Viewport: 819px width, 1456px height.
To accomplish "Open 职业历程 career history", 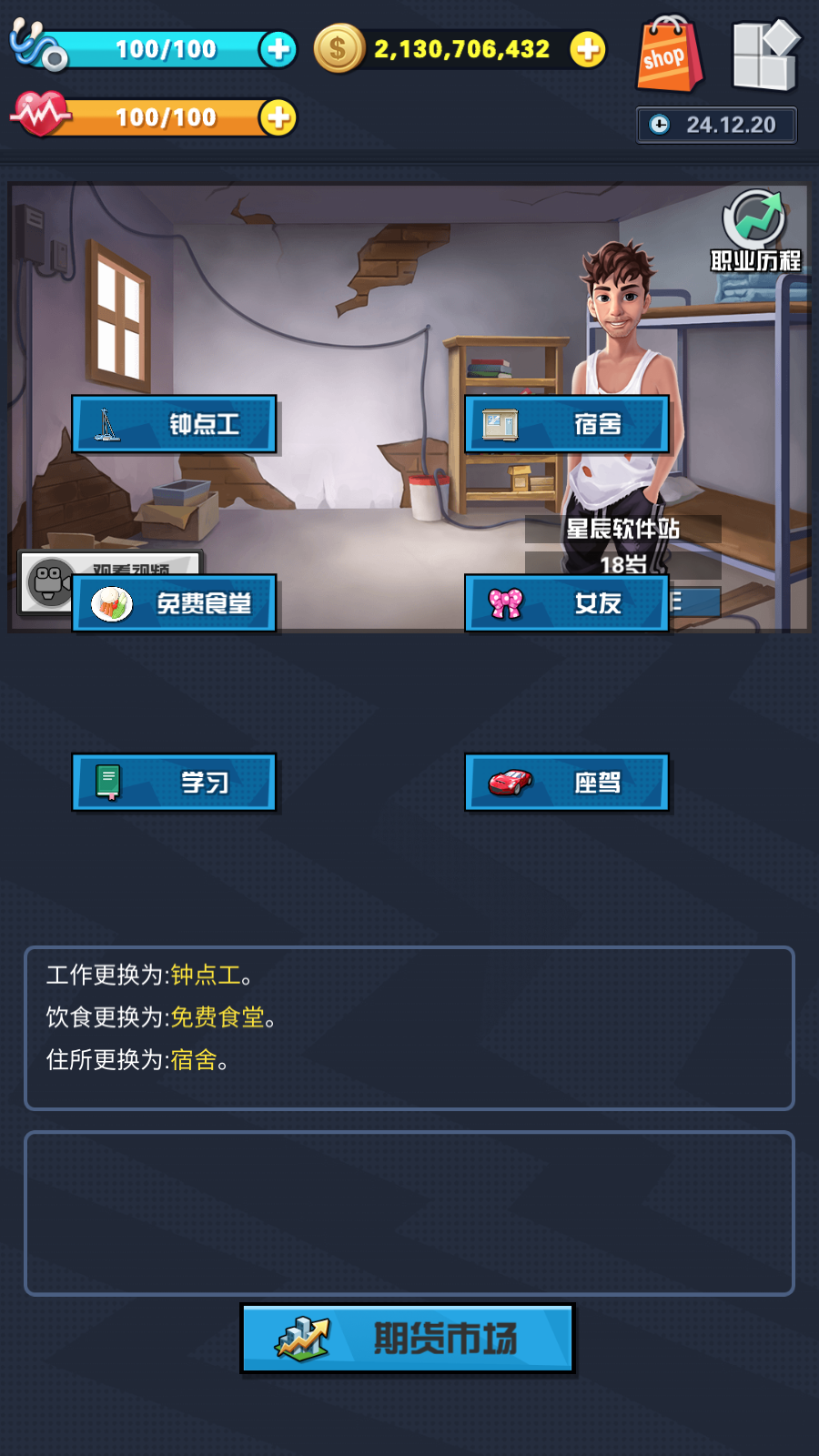I will 755,232.
